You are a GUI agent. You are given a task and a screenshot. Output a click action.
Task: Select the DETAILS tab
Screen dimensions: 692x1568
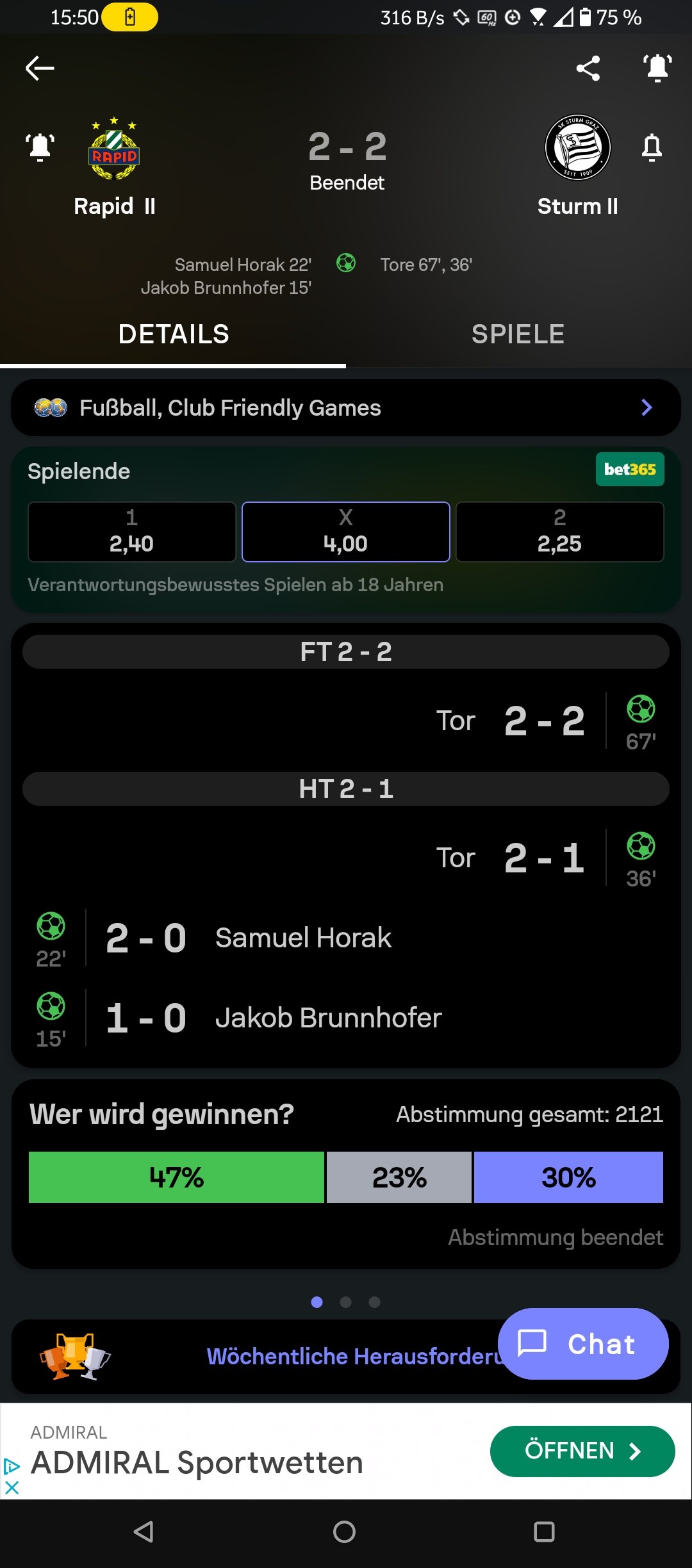point(173,334)
